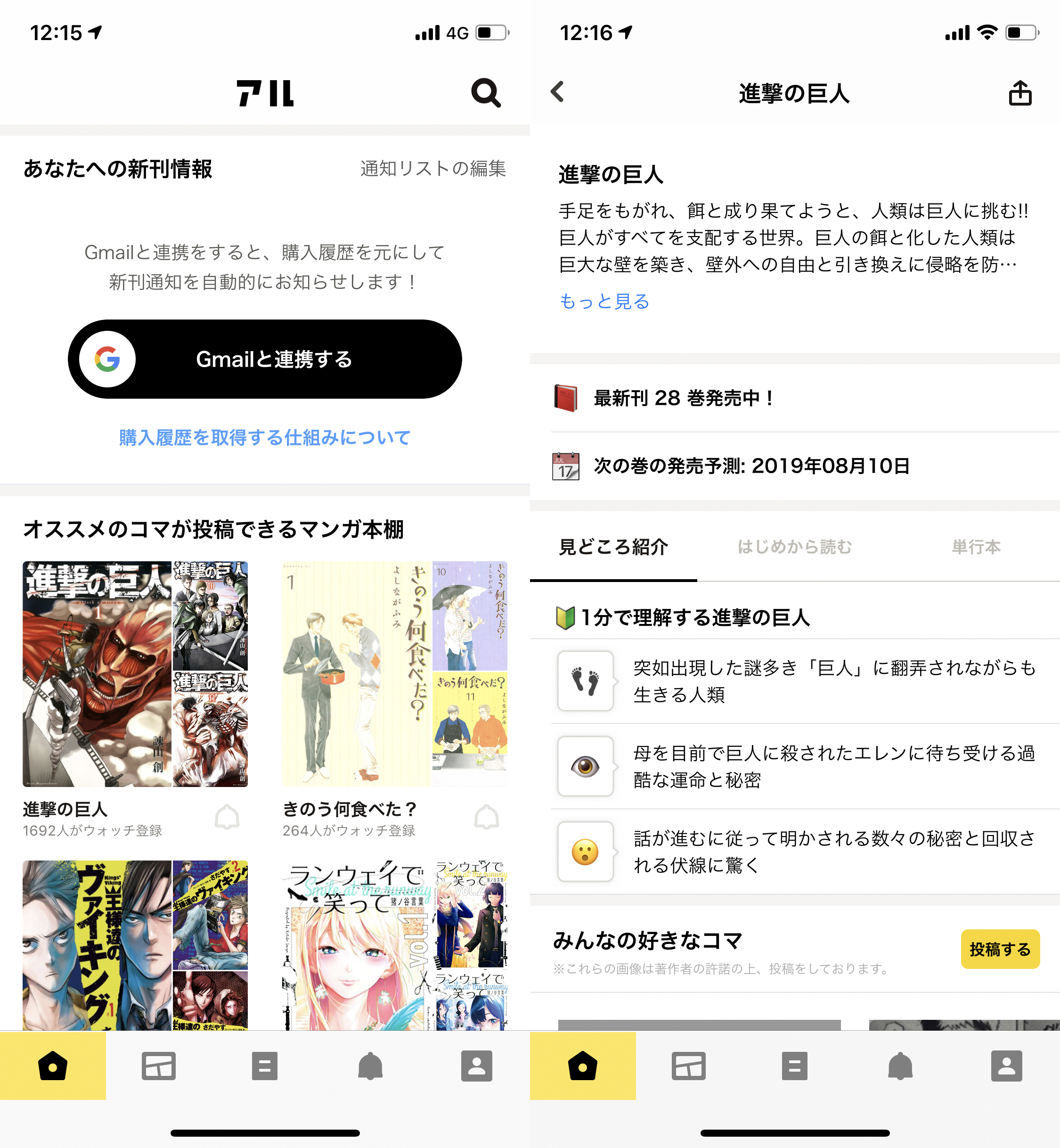Image resolution: width=1060 pixels, height=1148 pixels.
Task: Switch to the 単行本 tab
Action: (976, 547)
